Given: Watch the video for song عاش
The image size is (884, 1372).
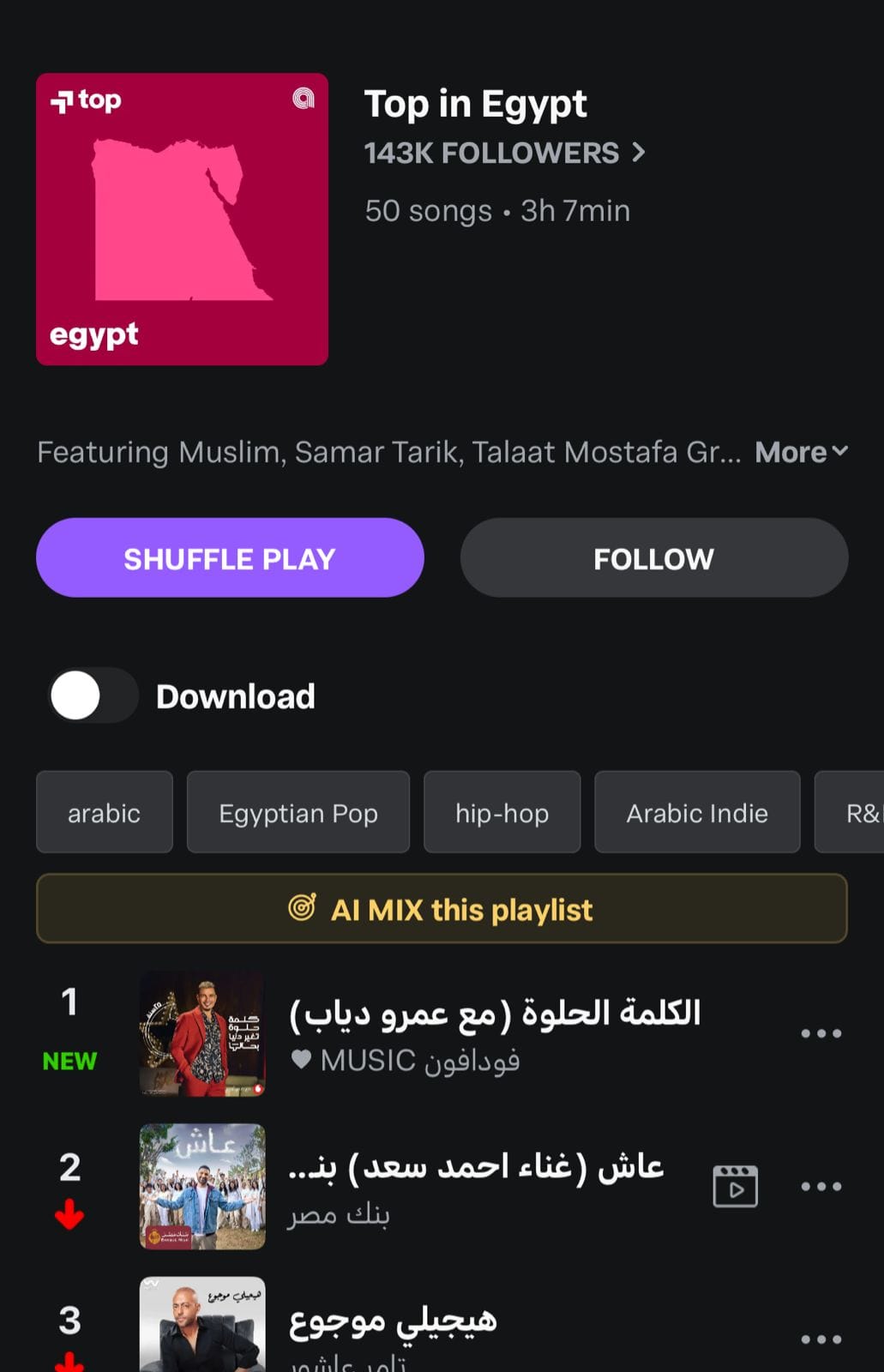Looking at the screenshot, I should (735, 1187).
